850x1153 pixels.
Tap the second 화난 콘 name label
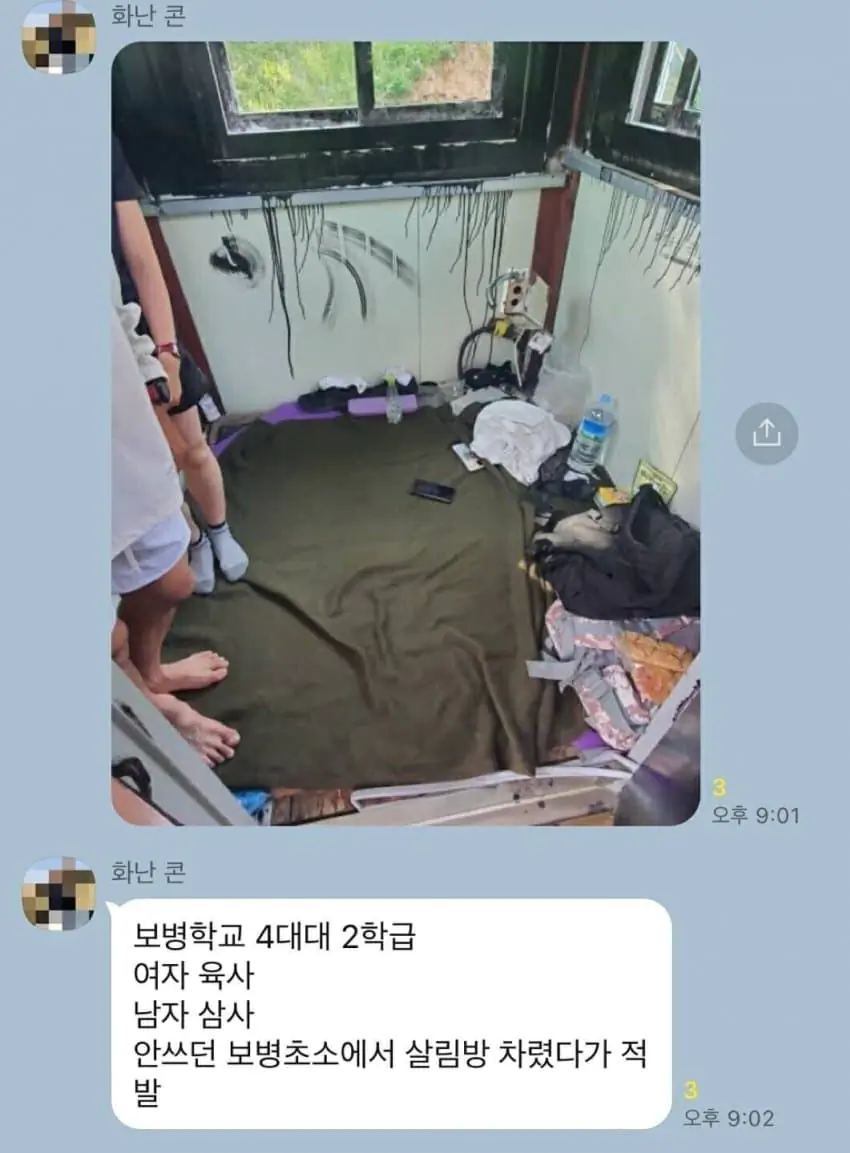pyautogui.click(x=146, y=873)
